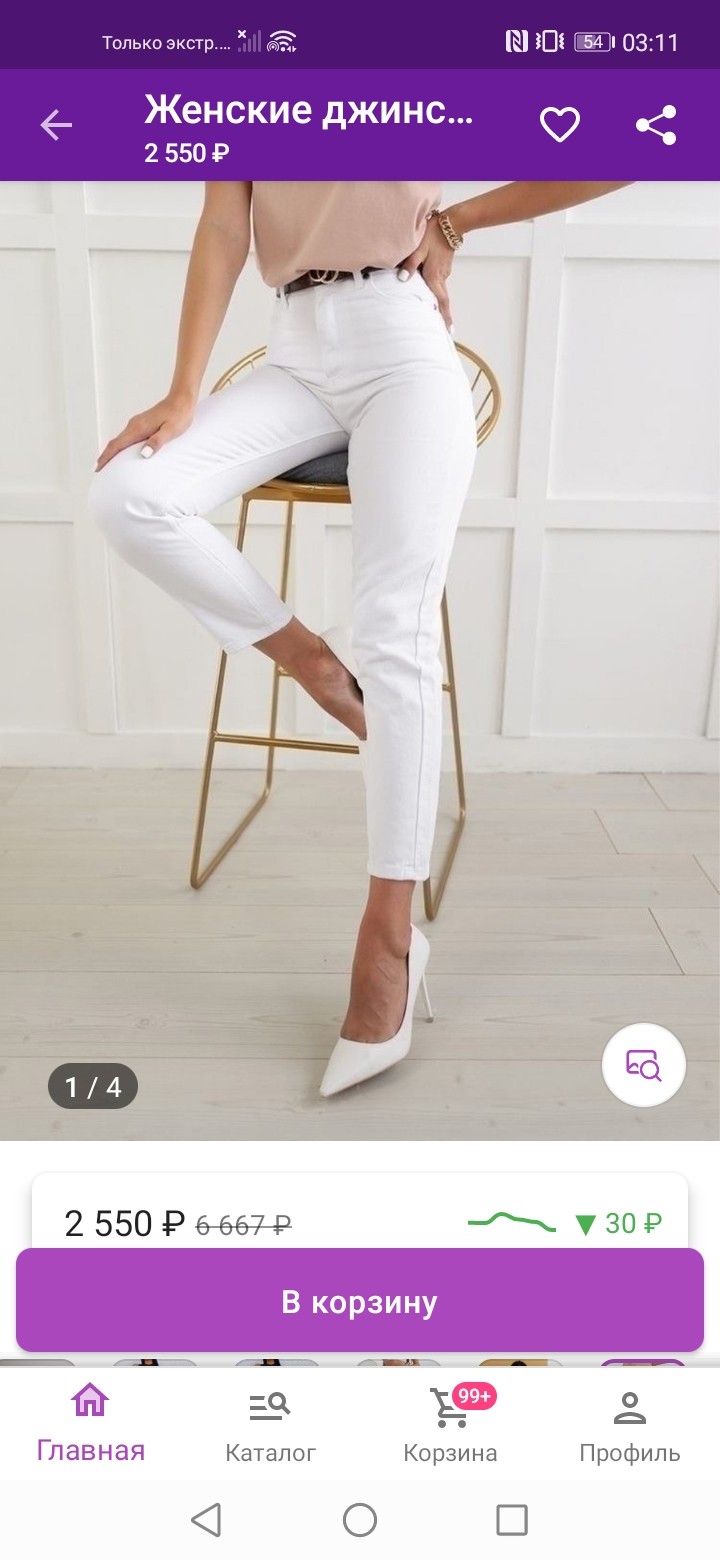Open the Каталог tab

pyautogui.click(x=270, y=1424)
